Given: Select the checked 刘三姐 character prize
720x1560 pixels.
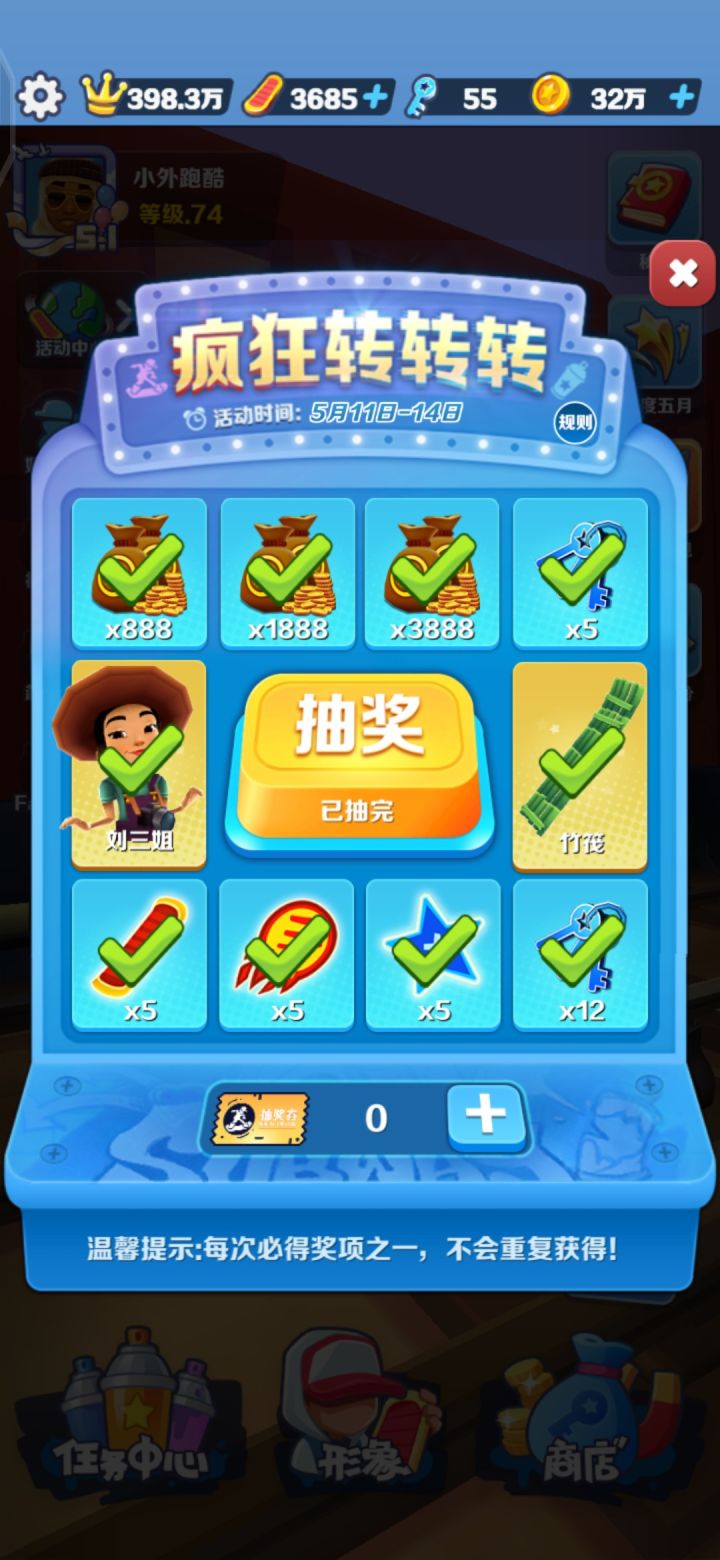Looking at the screenshot, I should point(140,762).
